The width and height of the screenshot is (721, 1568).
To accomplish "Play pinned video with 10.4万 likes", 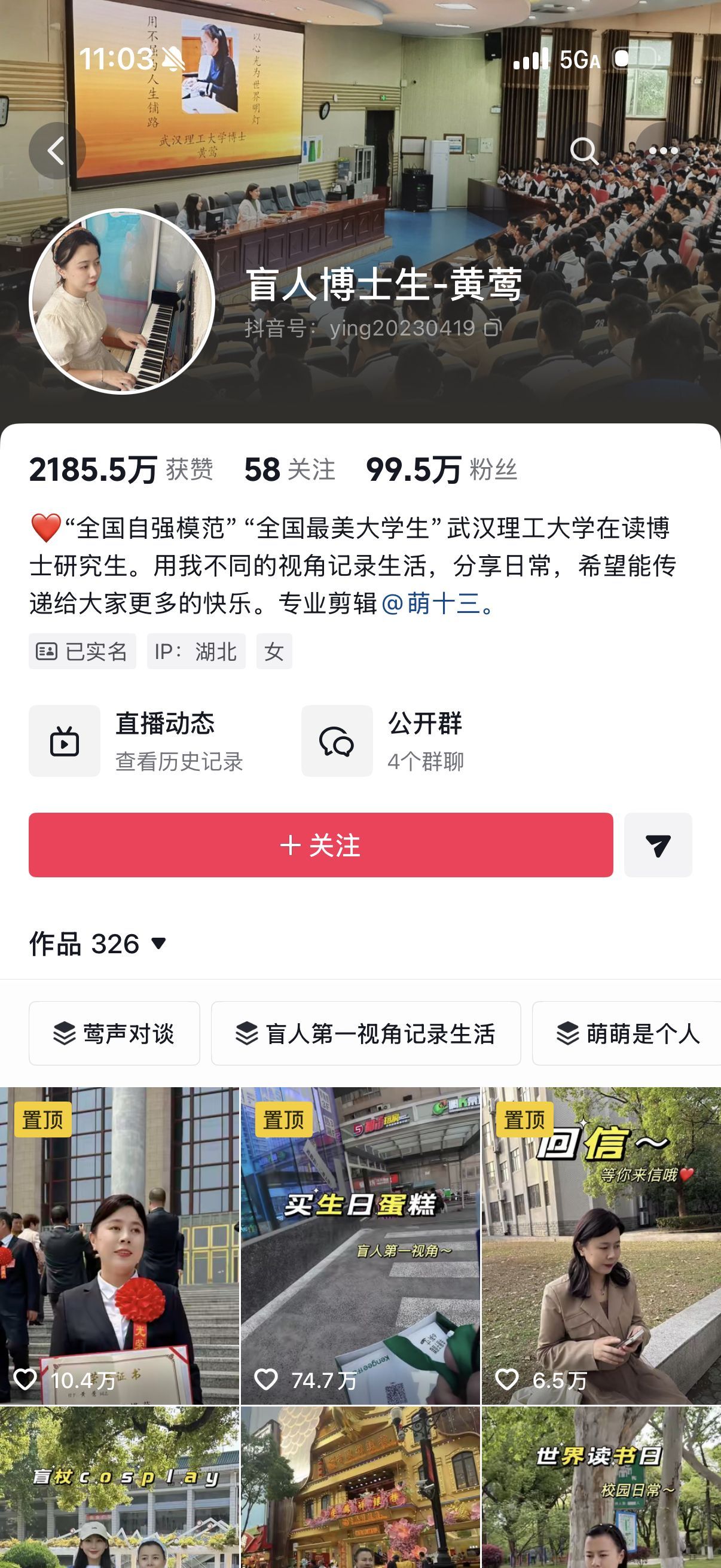I will coord(119,1246).
